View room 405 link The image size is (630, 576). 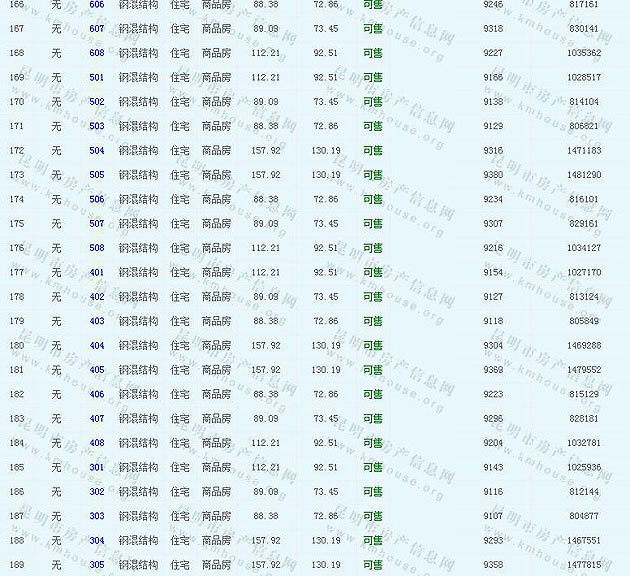click(x=96, y=370)
